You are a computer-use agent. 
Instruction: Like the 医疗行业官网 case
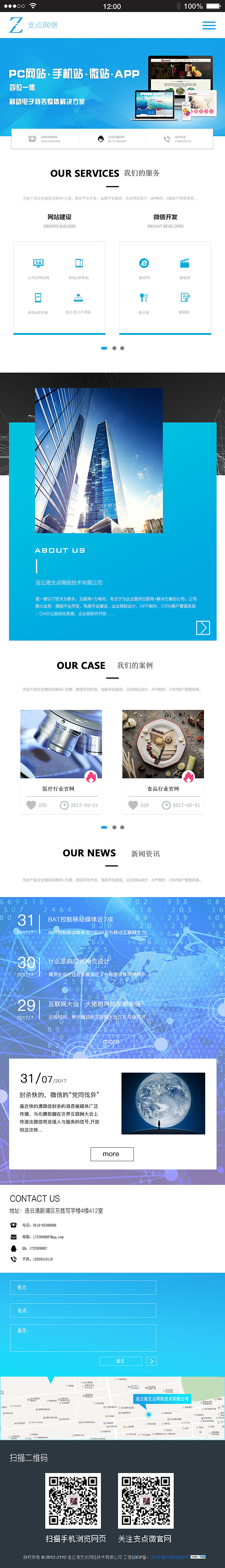[x=31, y=805]
